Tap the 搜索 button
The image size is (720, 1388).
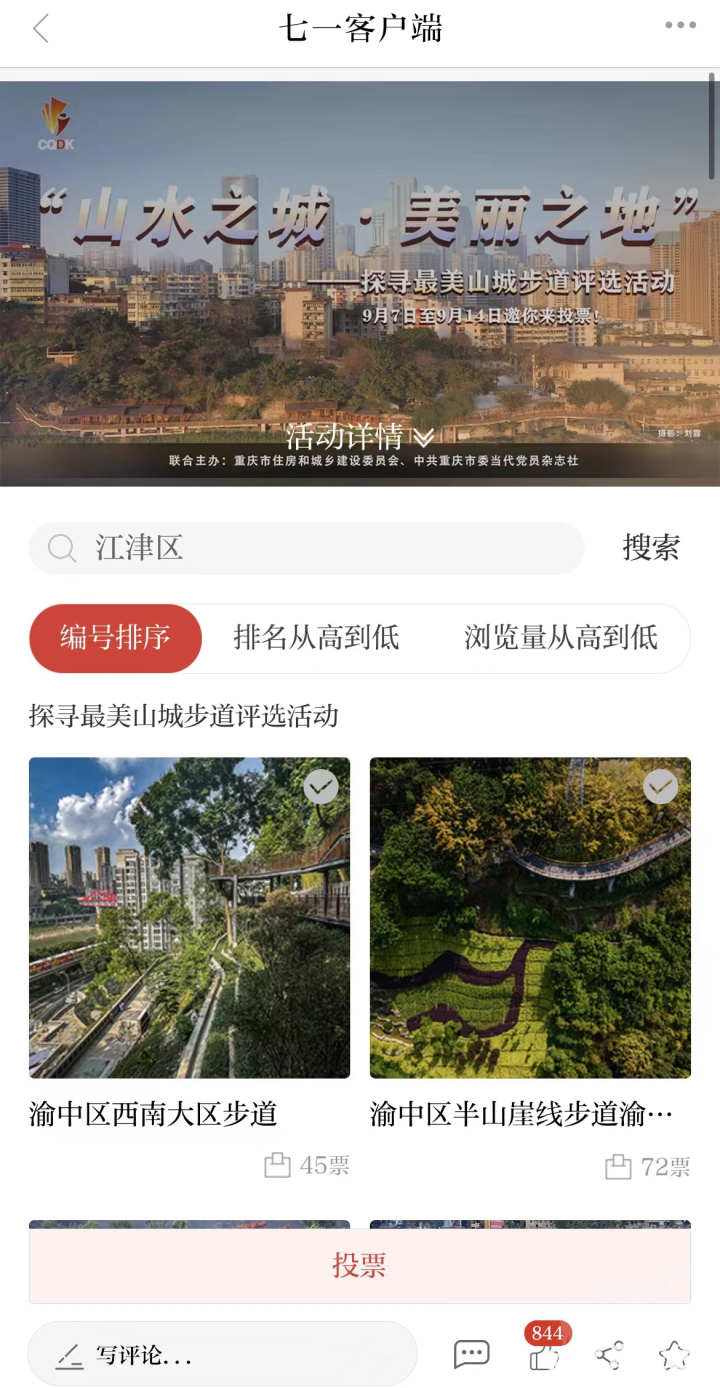(651, 547)
